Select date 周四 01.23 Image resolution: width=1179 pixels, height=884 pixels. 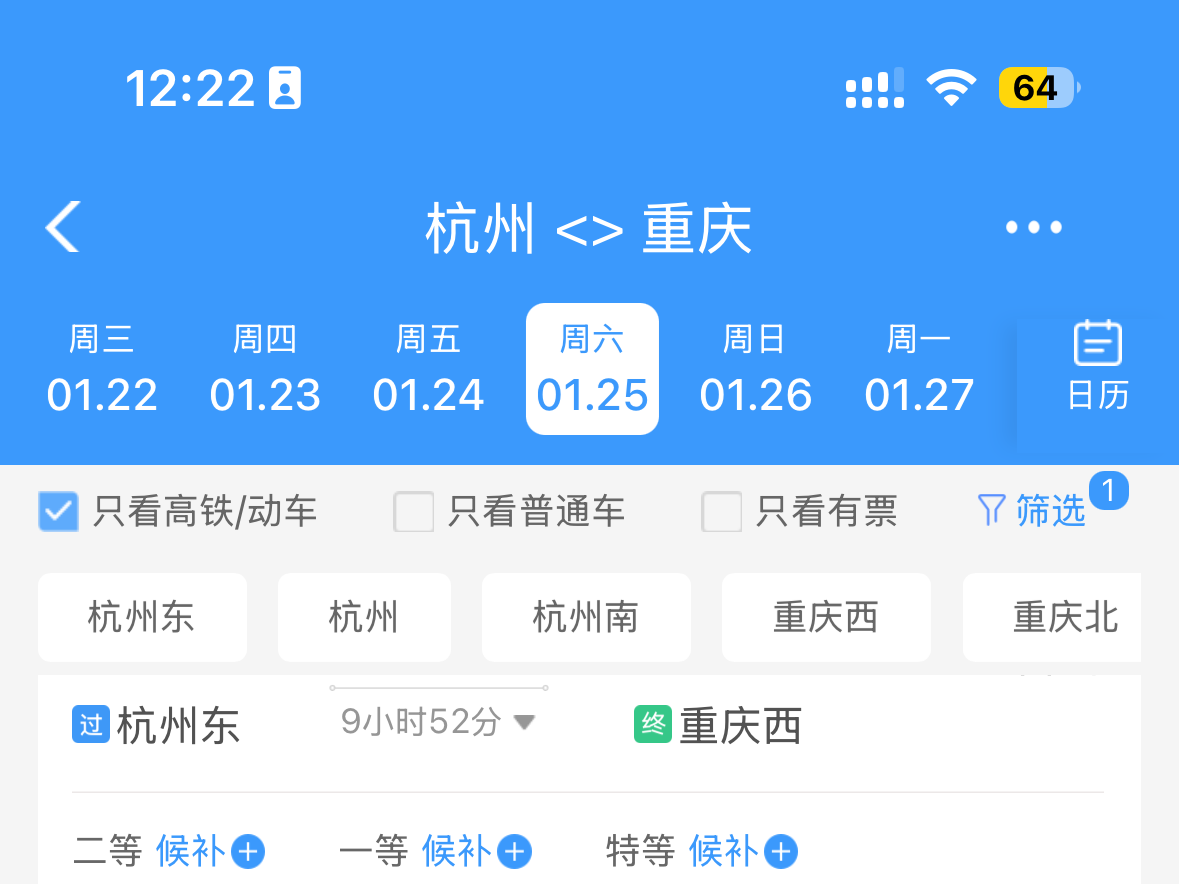[265, 369]
